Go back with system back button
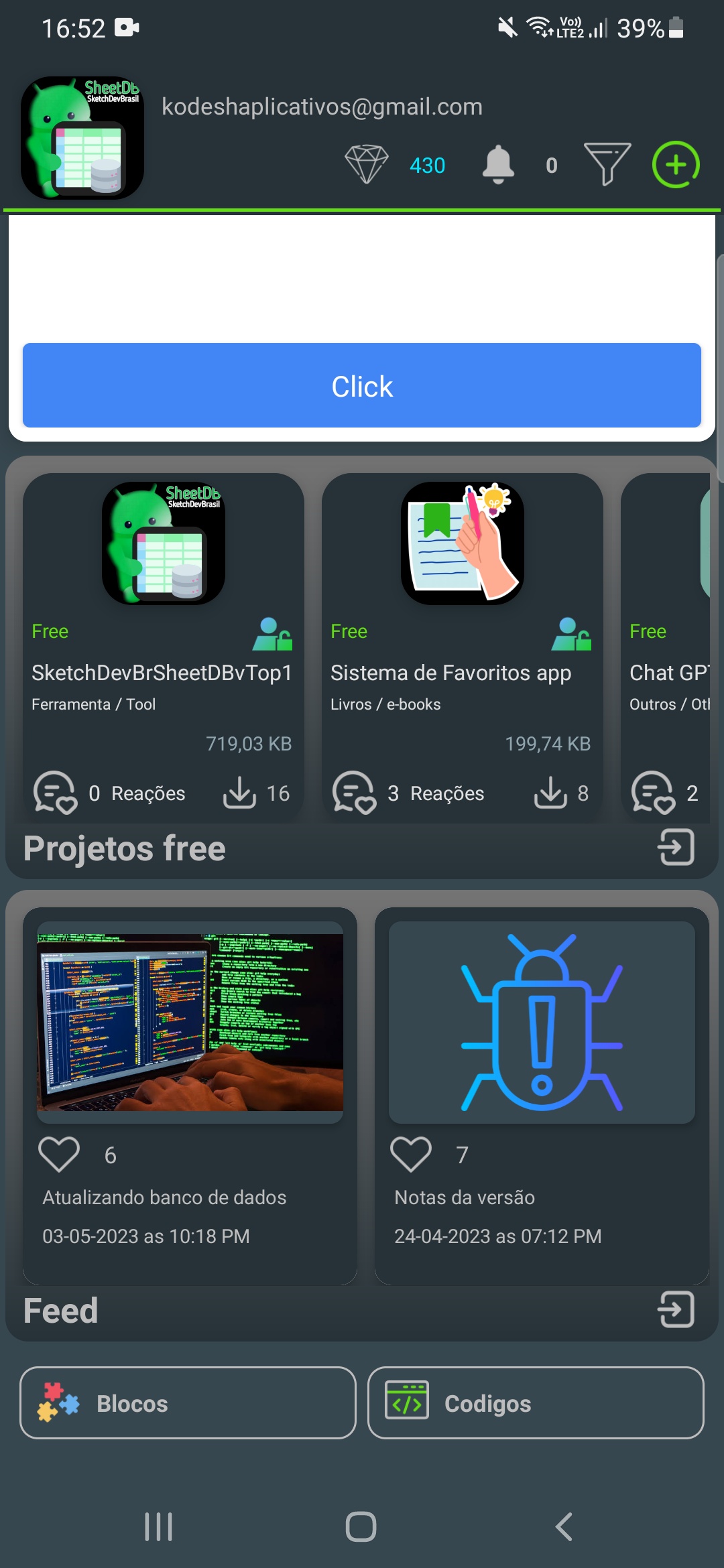Screen dimensions: 724x1568 pos(564,1527)
